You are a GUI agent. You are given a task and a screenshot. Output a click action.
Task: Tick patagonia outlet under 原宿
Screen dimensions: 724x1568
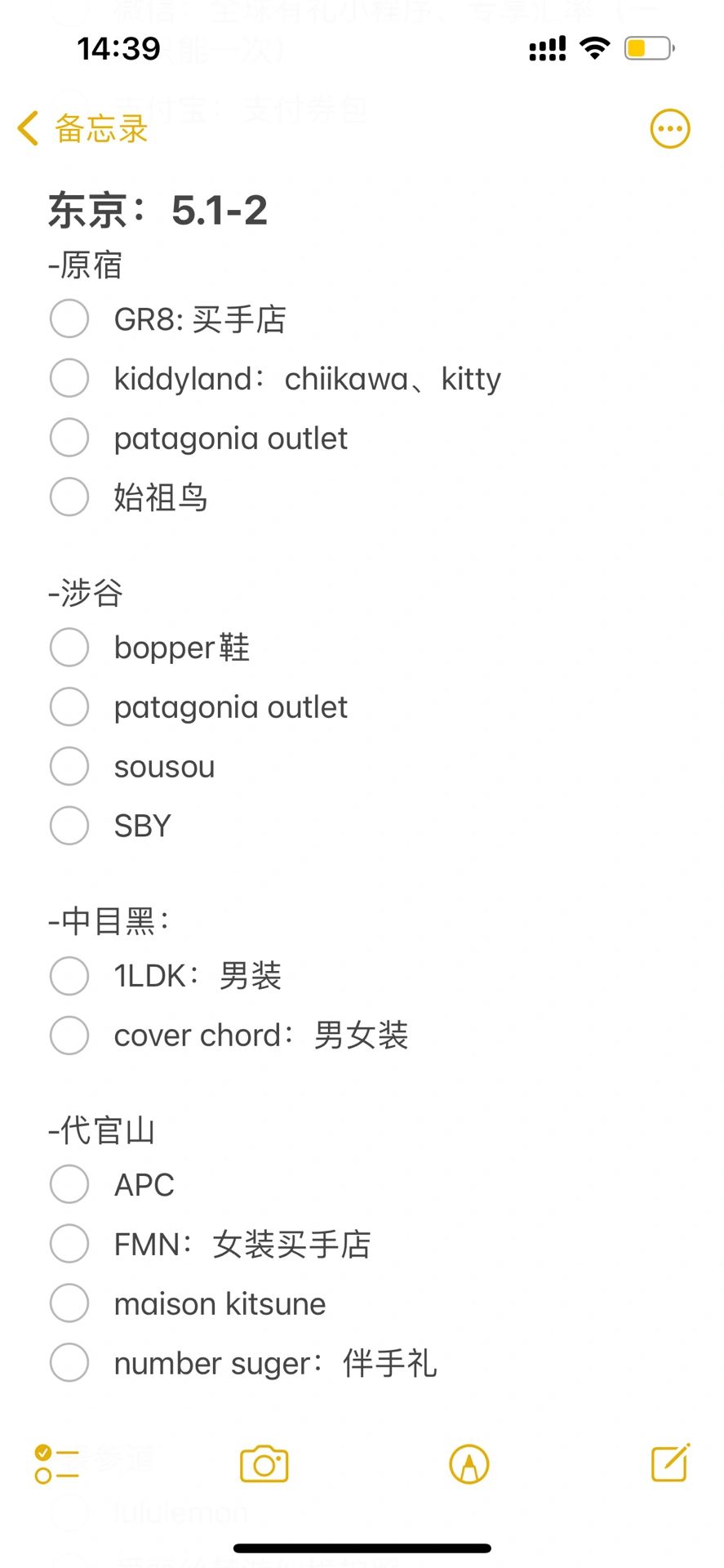69,438
